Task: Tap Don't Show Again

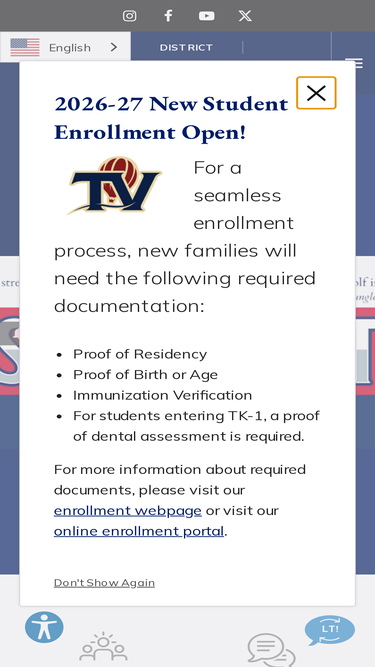Action: click(104, 583)
